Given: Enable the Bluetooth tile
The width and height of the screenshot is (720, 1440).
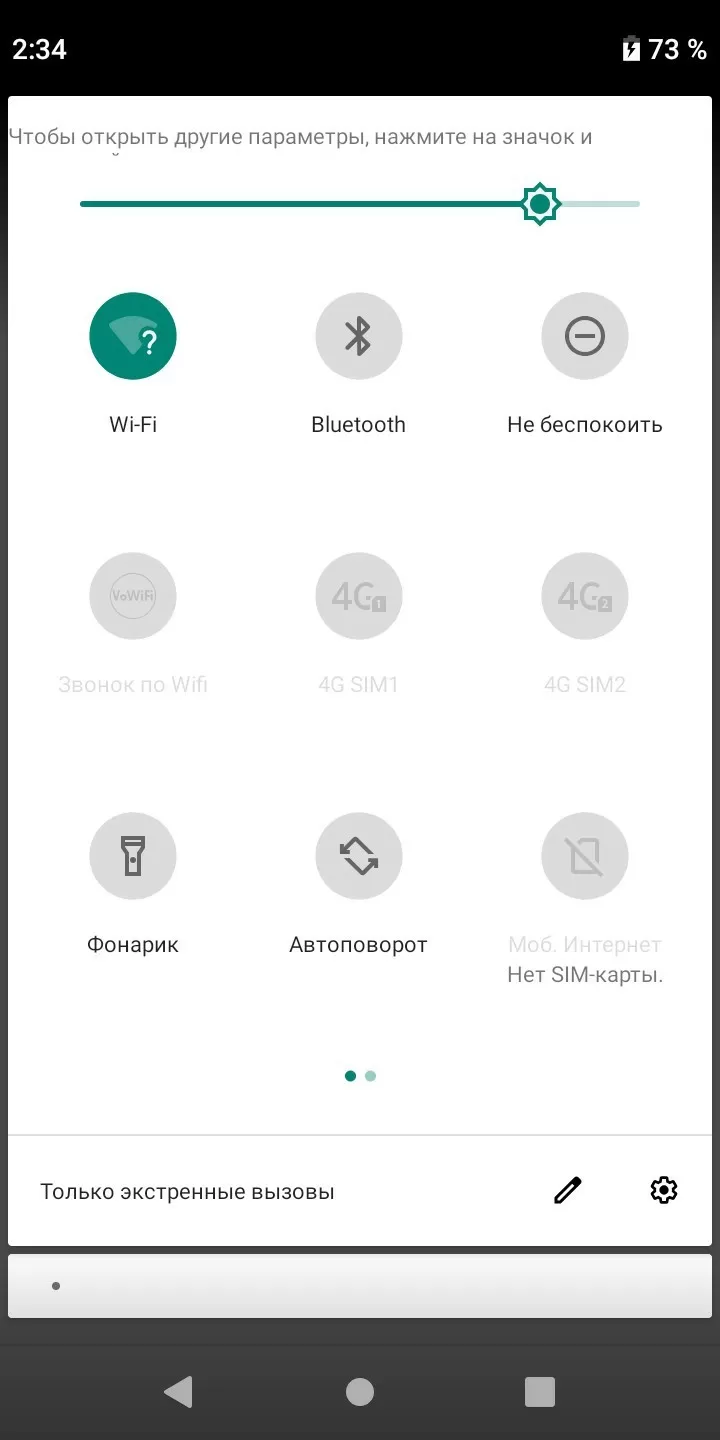Looking at the screenshot, I should click(359, 336).
